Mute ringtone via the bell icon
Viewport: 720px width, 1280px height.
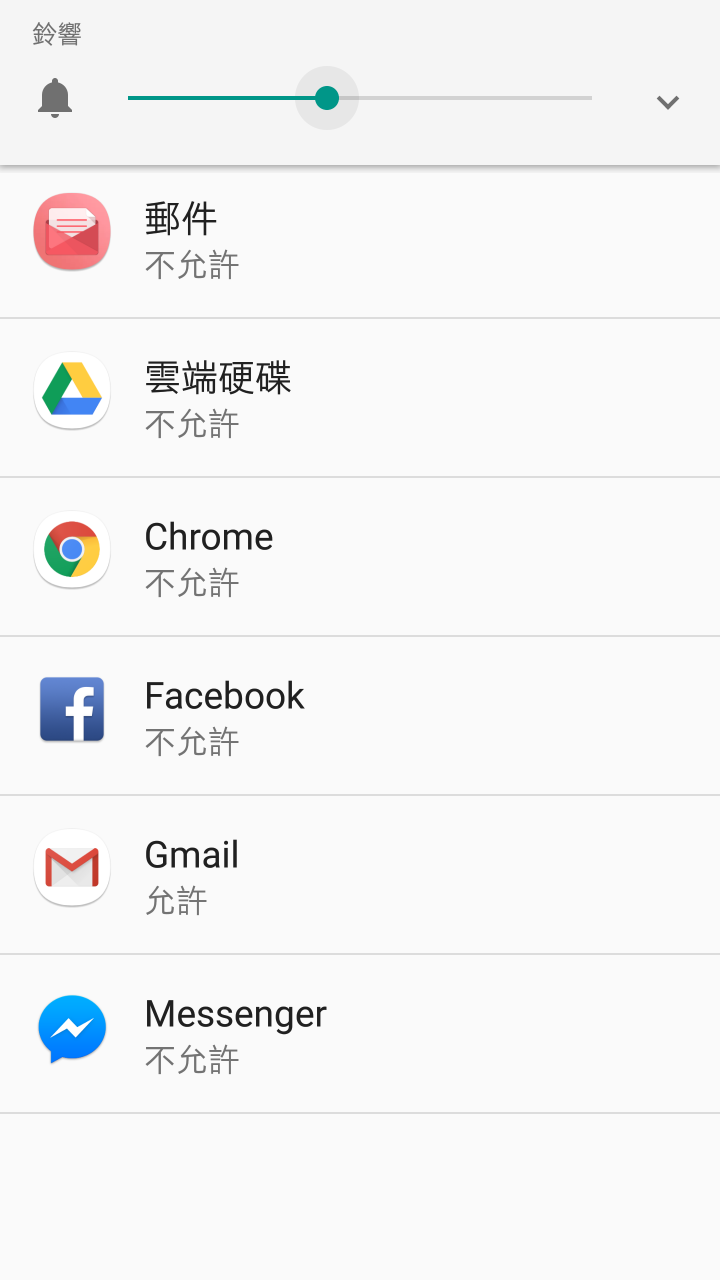(x=55, y=98)
